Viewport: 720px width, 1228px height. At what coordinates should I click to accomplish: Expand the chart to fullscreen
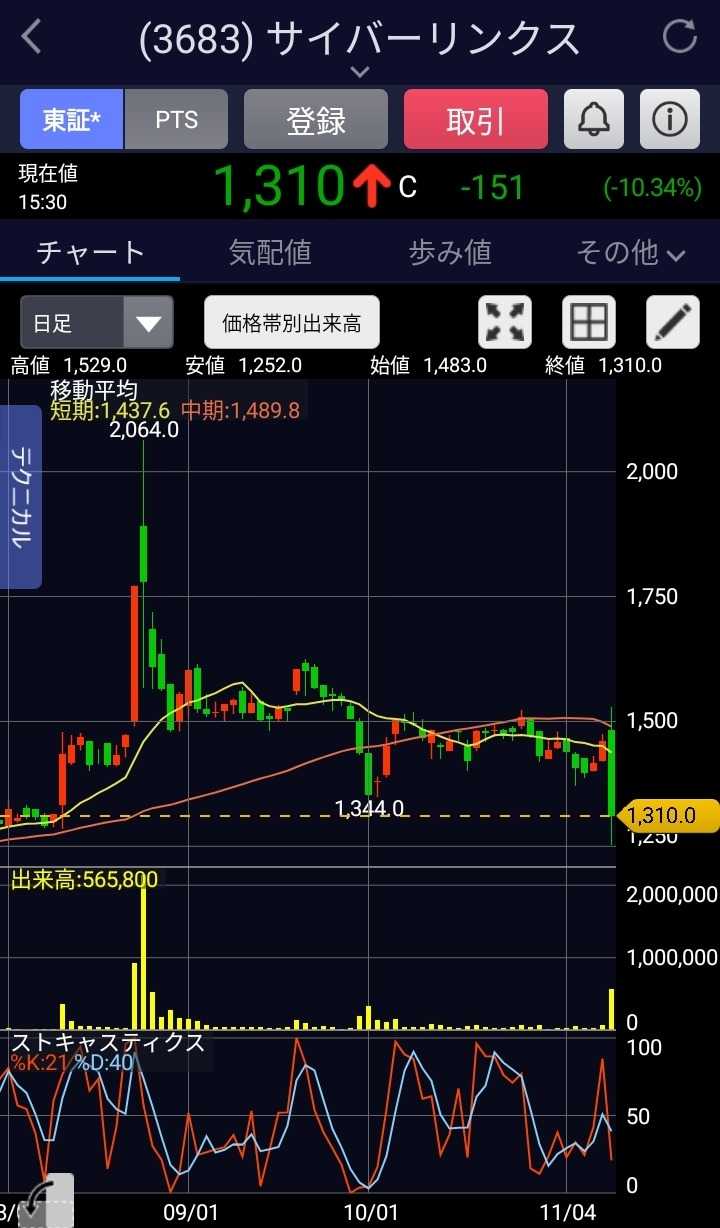[x=506, y=322]
